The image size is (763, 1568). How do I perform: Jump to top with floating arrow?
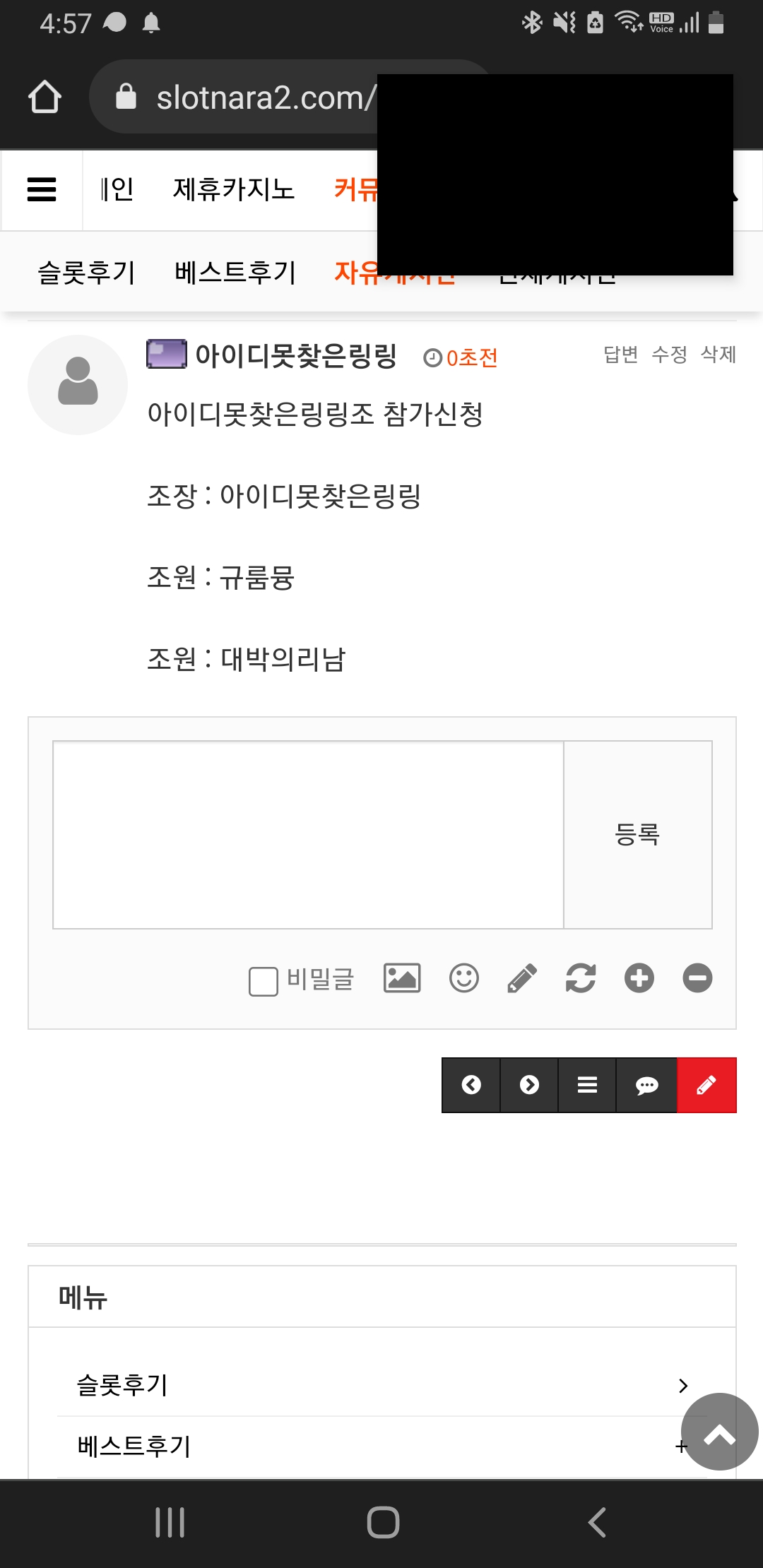point(720,1432)
